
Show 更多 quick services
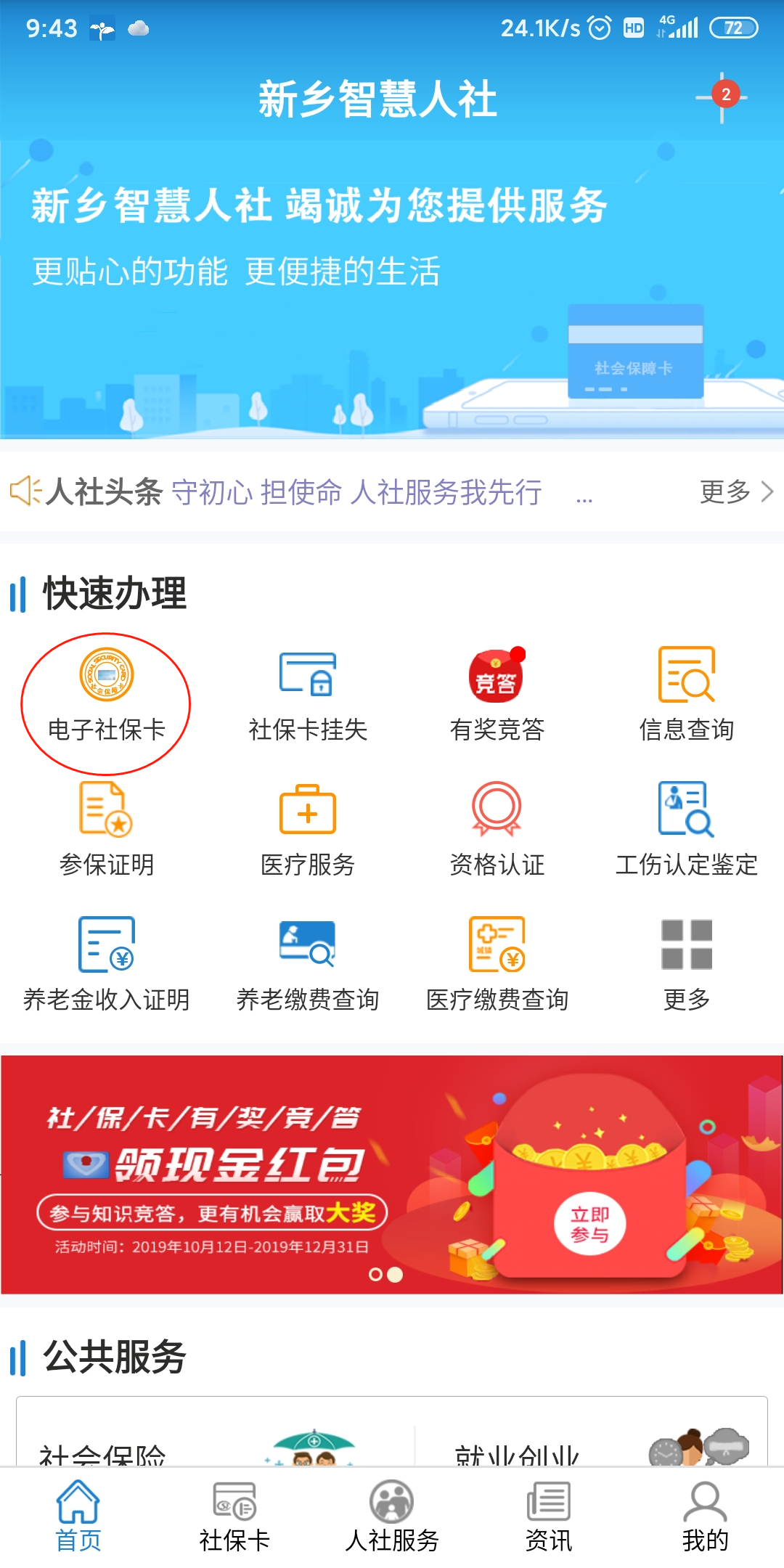click(686, 965)
